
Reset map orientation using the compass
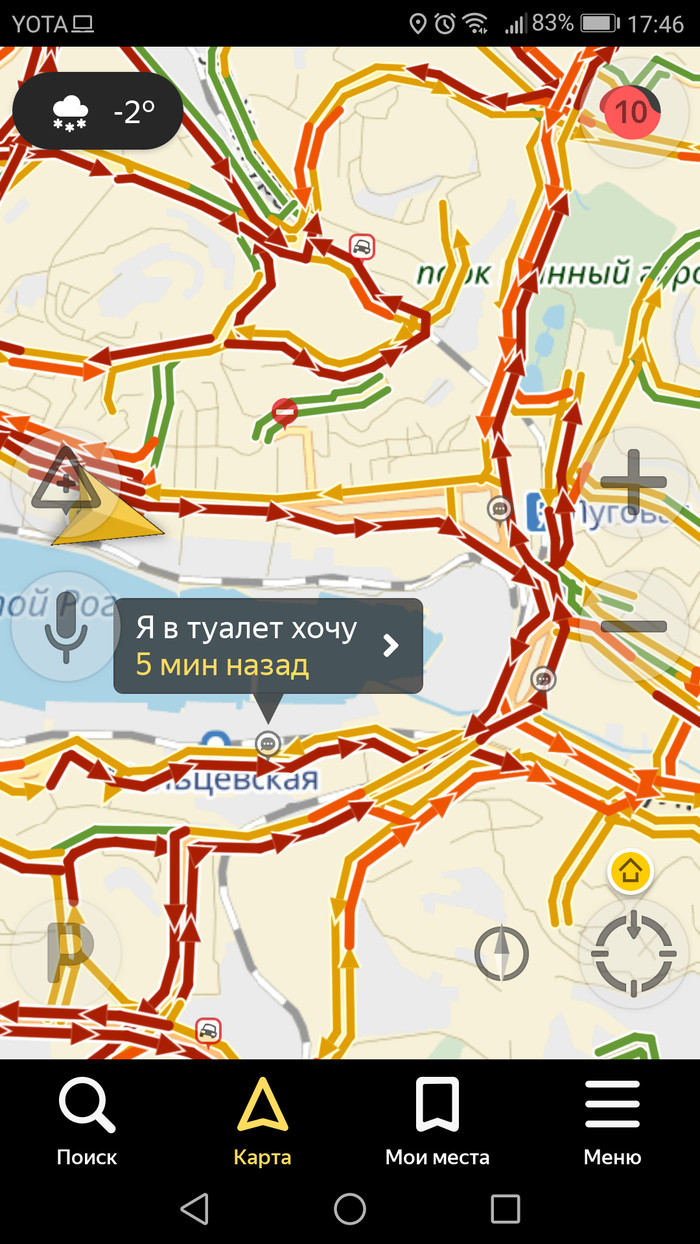[501, 953]
